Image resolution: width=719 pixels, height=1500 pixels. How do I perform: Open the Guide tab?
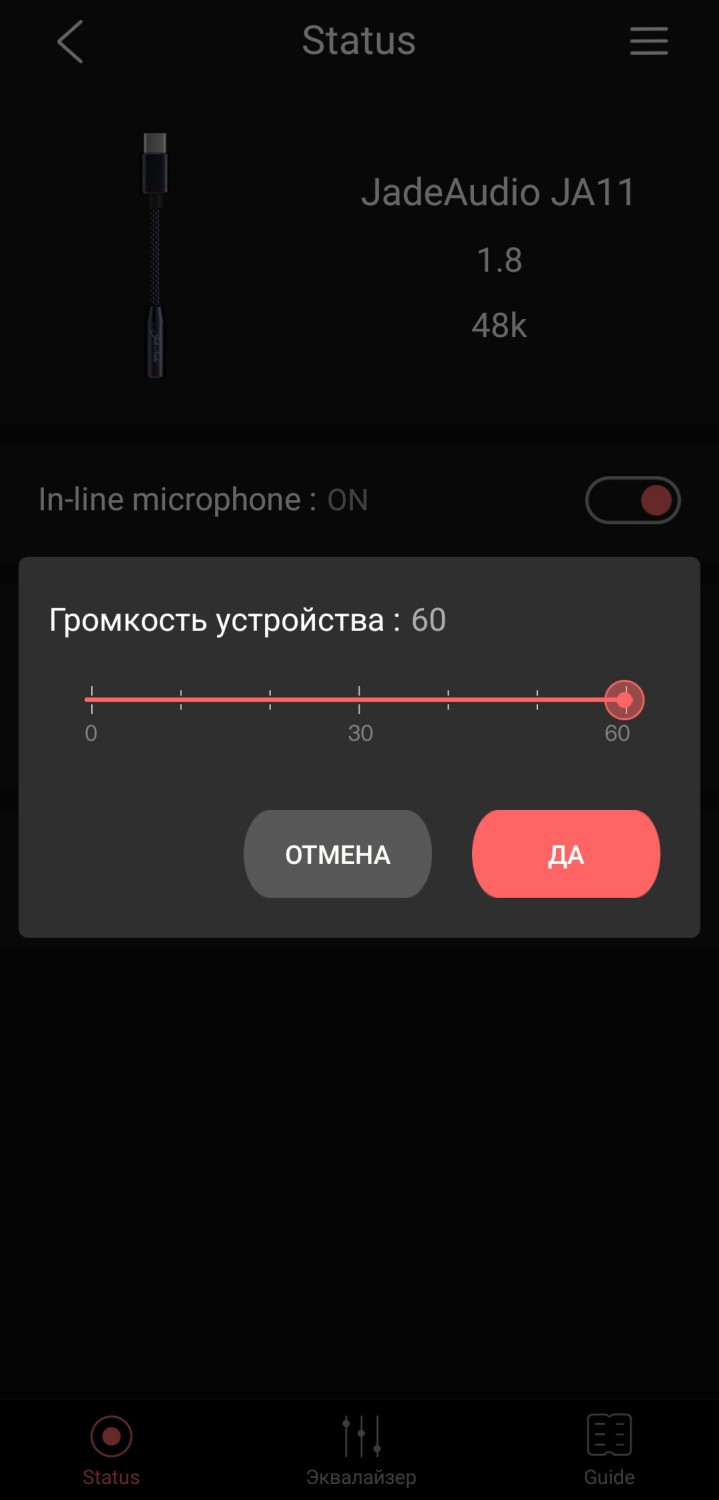pos(609,1449)
